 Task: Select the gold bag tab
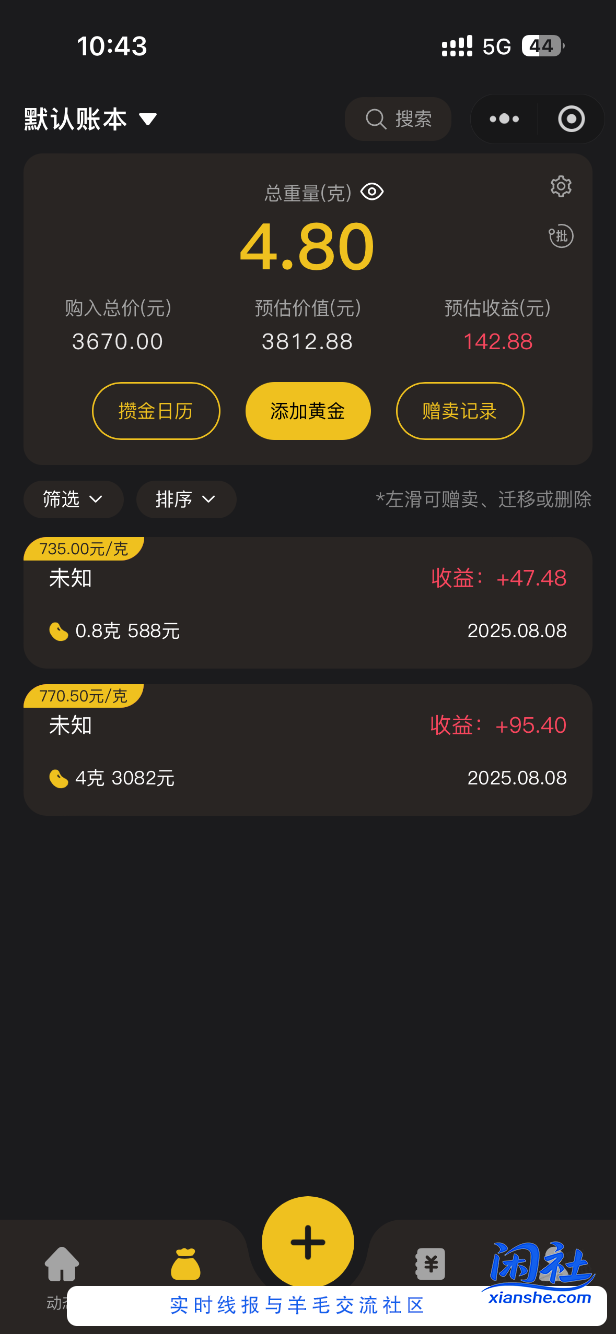point(185,1265)
